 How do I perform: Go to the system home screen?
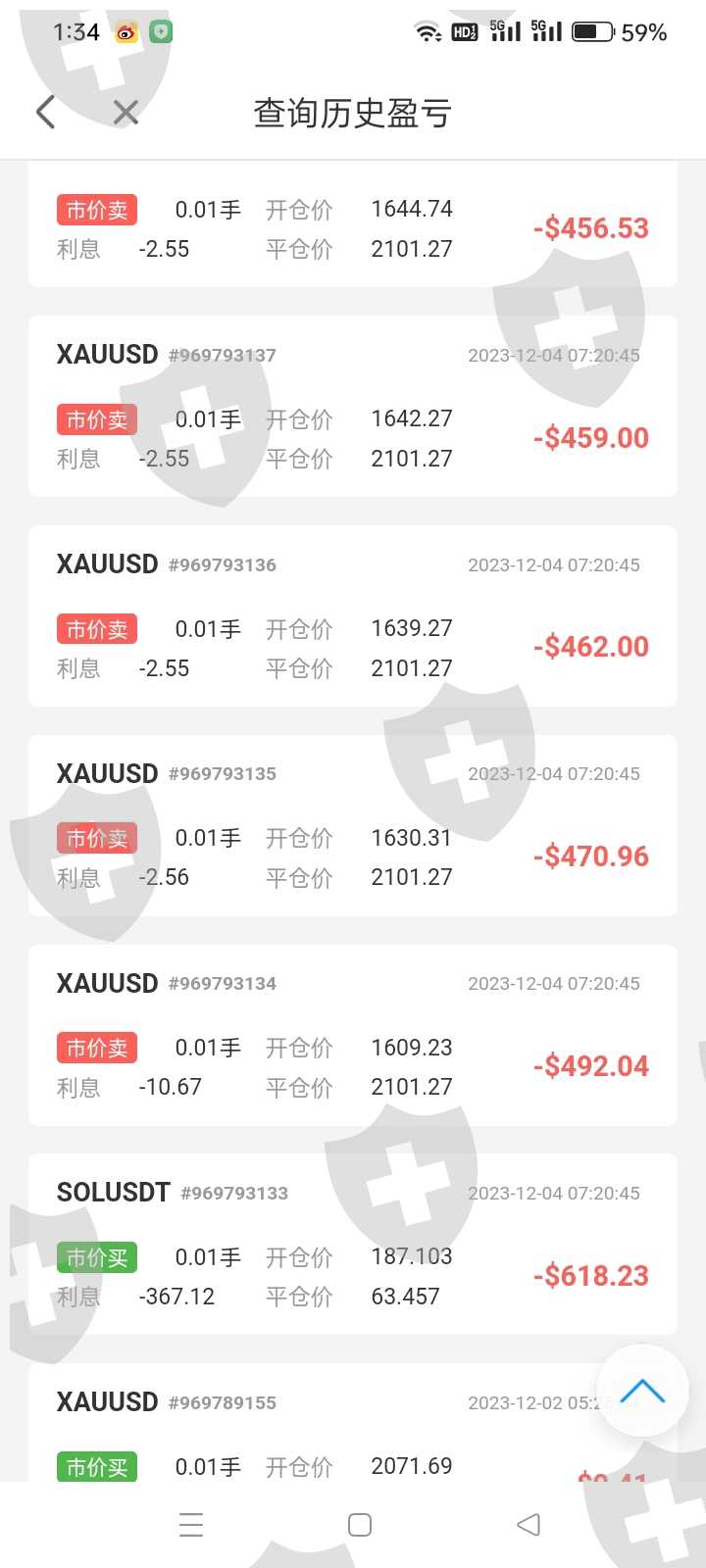[x=360, y=1525]
